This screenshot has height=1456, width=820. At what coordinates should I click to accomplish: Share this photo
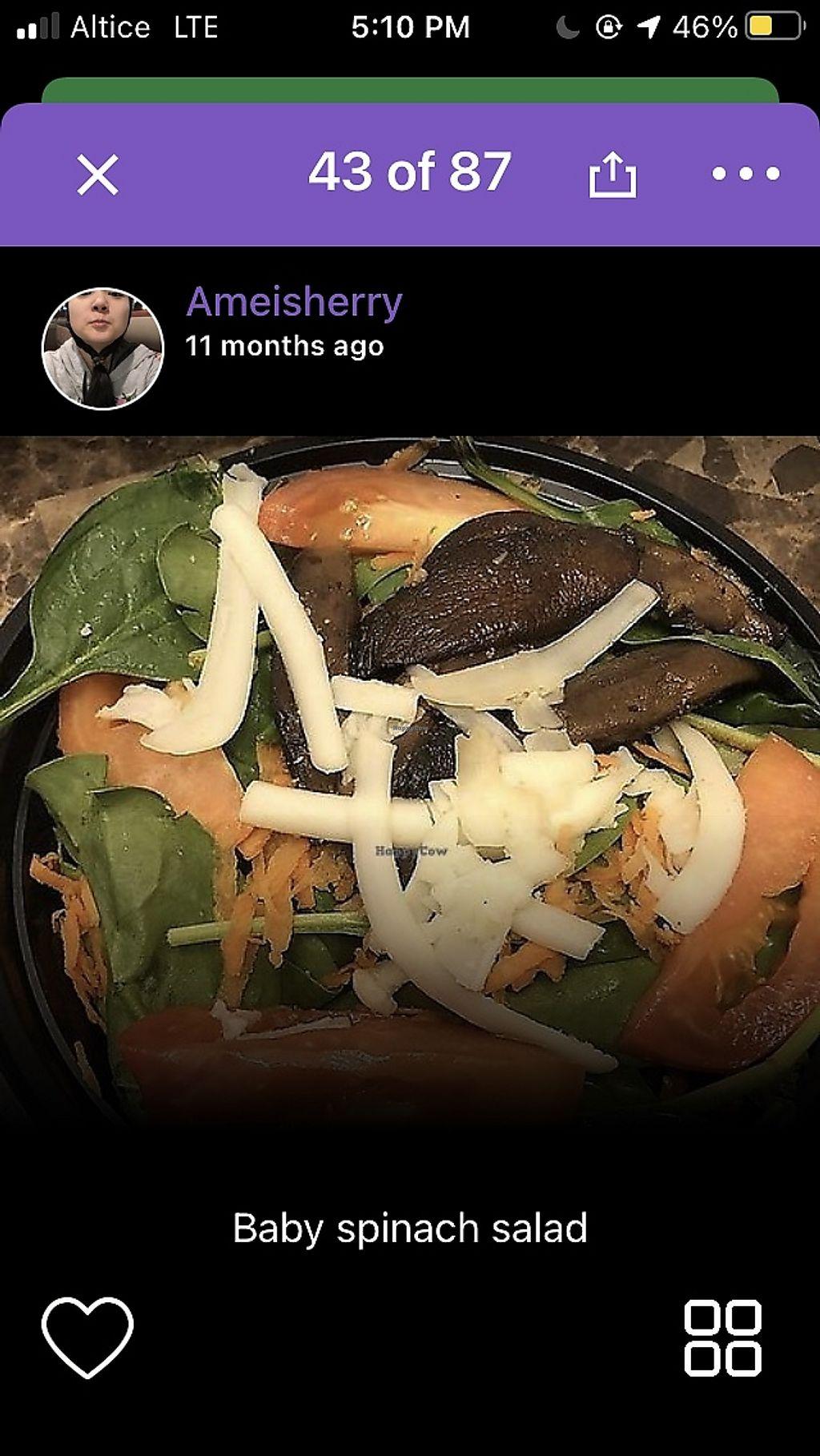click(x=613, y=175)
